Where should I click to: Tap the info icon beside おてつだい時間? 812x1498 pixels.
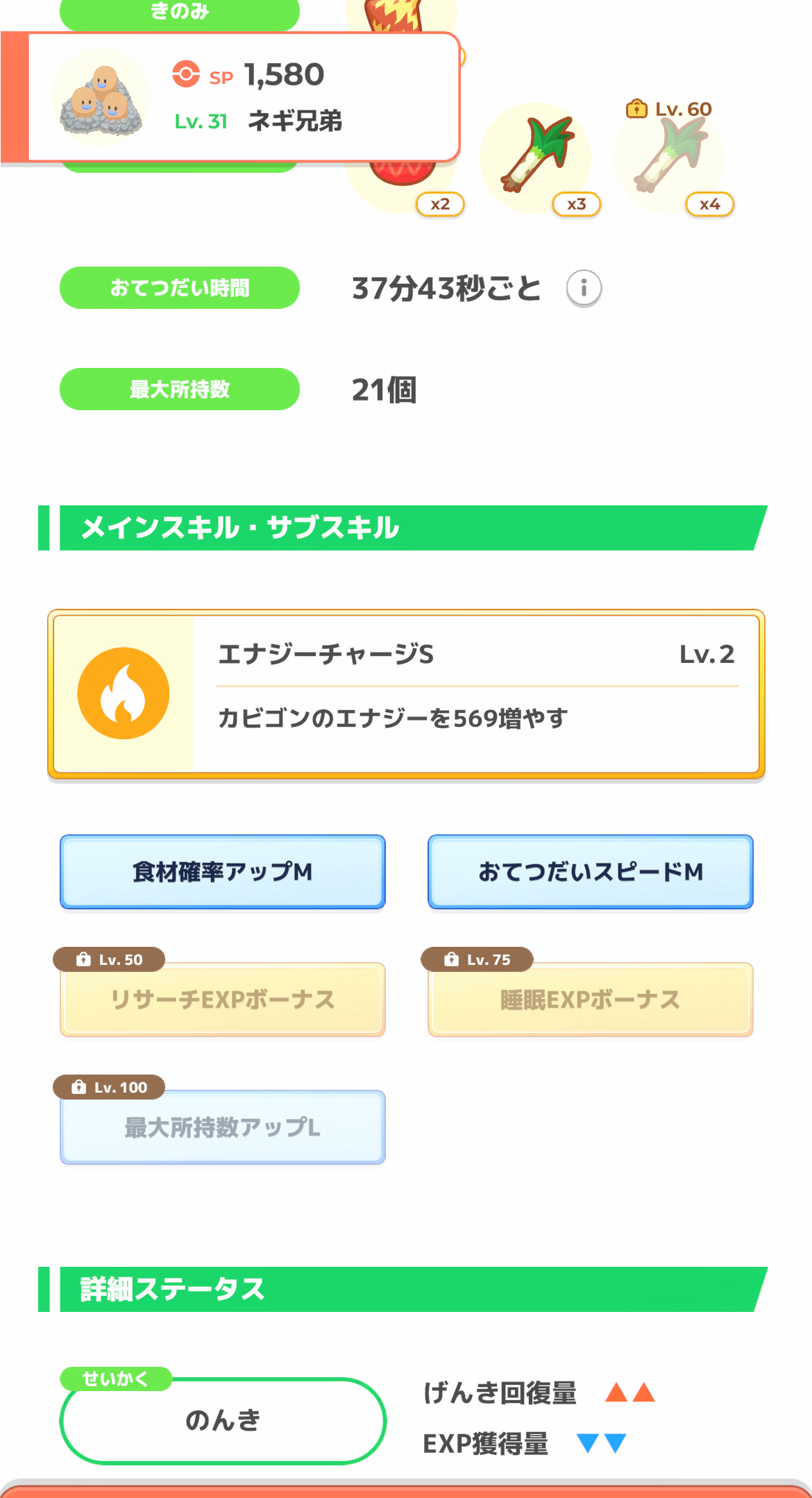click(x=584, y=288)
